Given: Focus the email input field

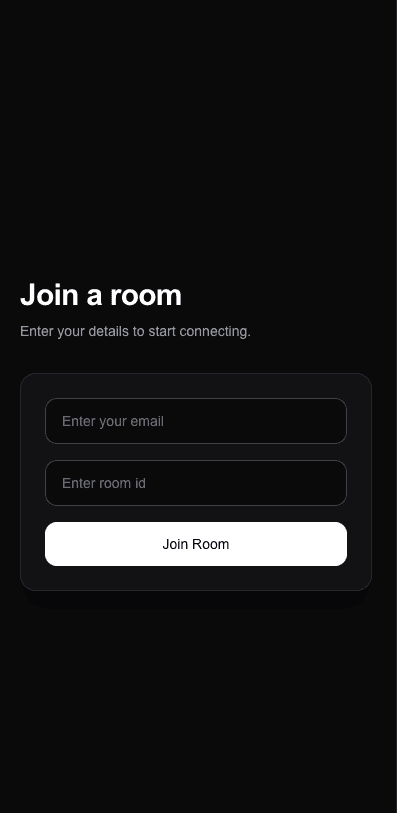Looking at the screenshot, I should 196,421.
